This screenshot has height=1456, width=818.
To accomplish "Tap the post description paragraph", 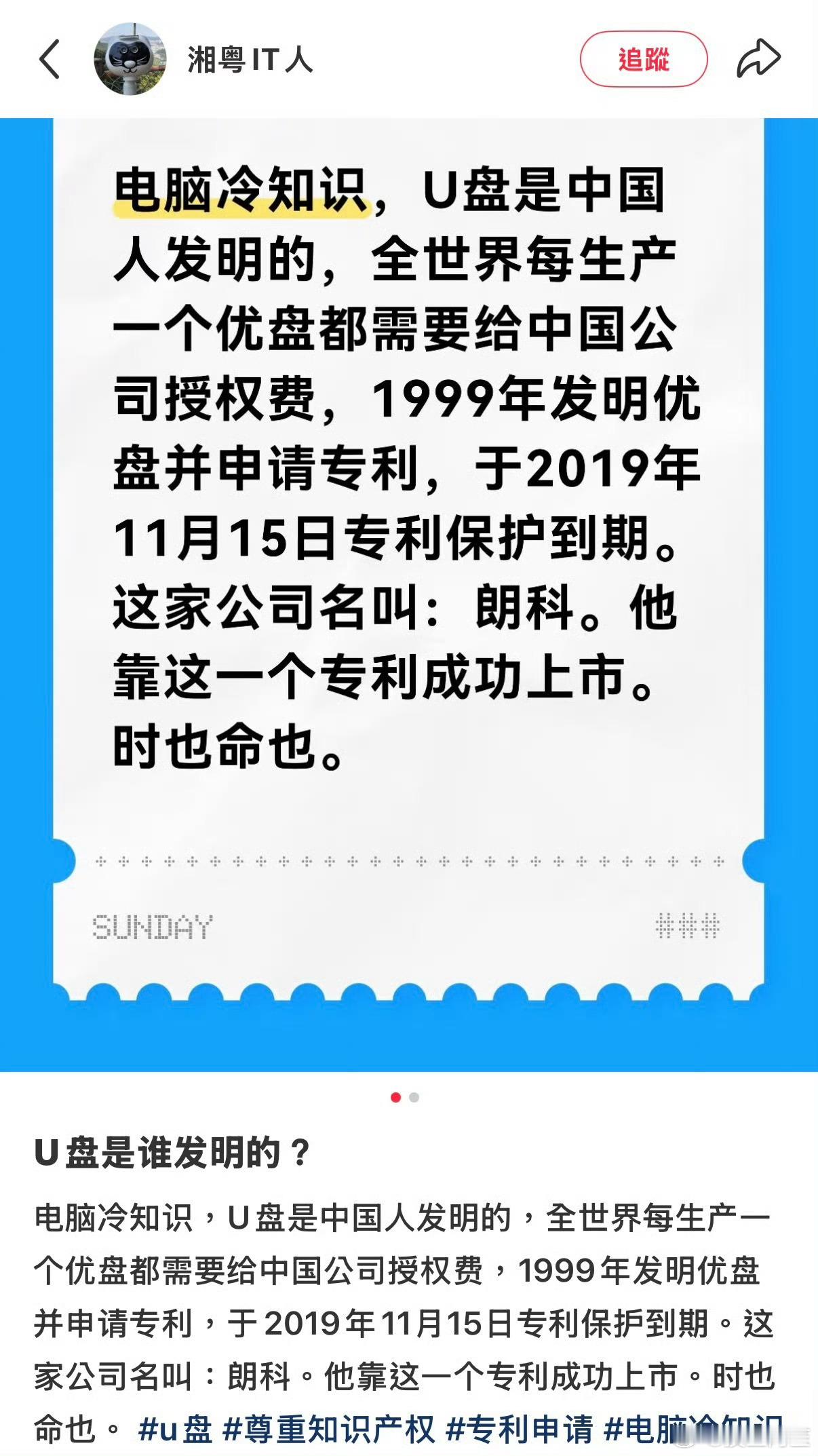I will coord(407,1289).
